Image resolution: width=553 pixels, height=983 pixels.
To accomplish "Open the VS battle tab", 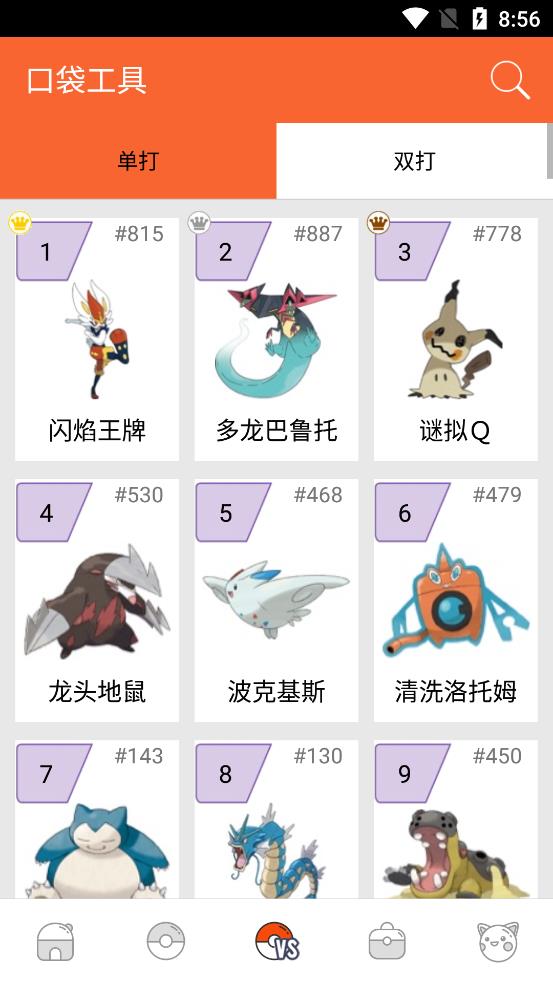I will pyautogui.click(x=276, y=941).
